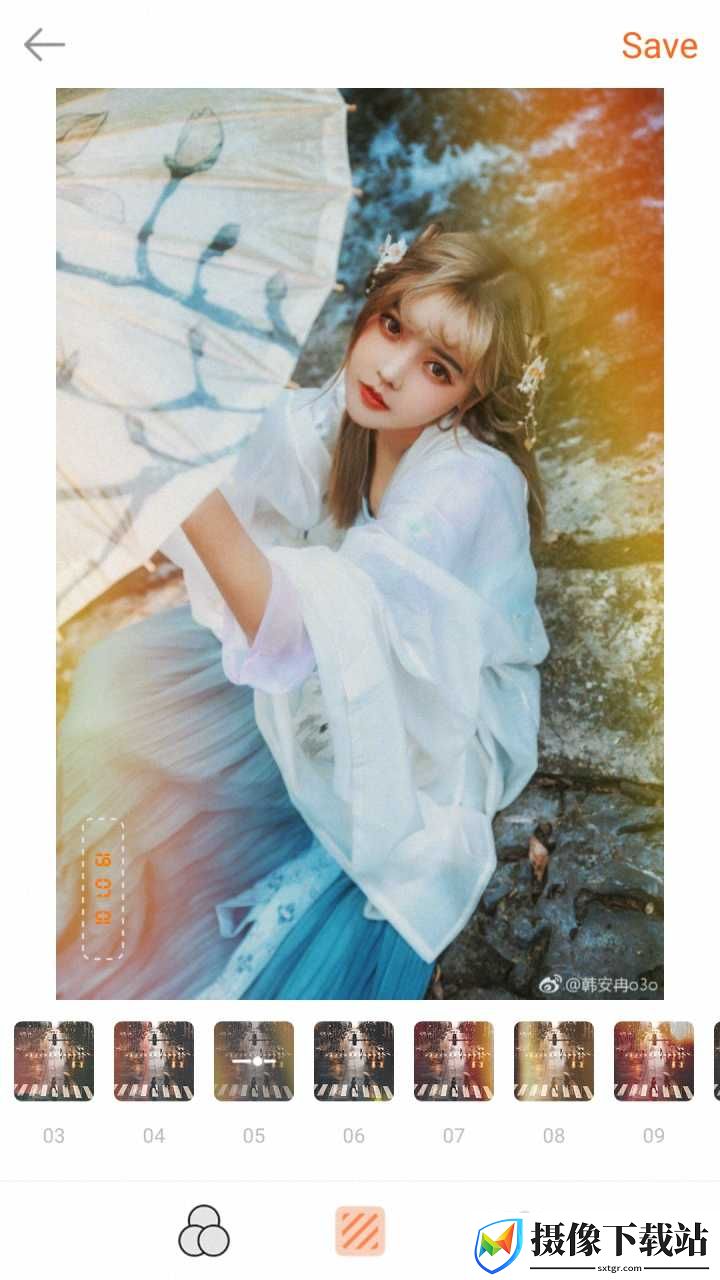
Task: Open the three-circle color filters tab
Action: [x=204, y=1231]
